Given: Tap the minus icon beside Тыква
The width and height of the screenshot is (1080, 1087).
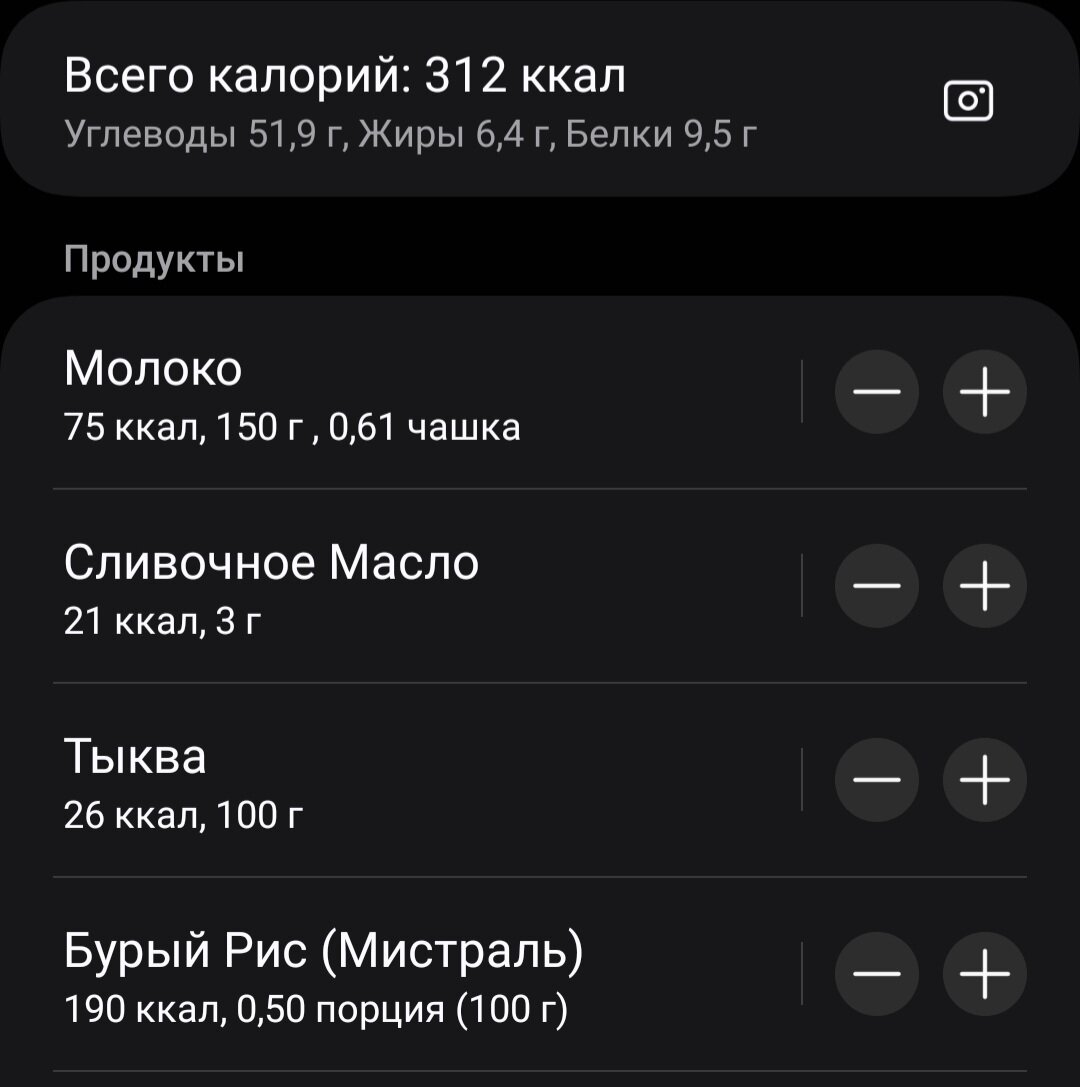Looking at the screenshot, I should [x=877, y=780].
